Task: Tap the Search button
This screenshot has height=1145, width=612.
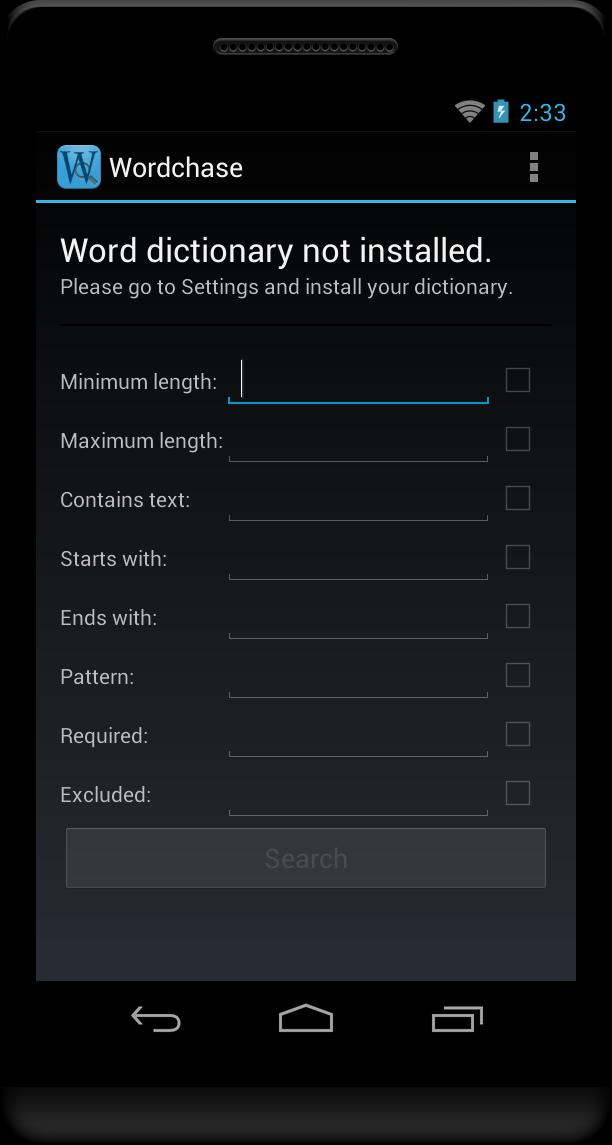Action: [x=306, y=858]
